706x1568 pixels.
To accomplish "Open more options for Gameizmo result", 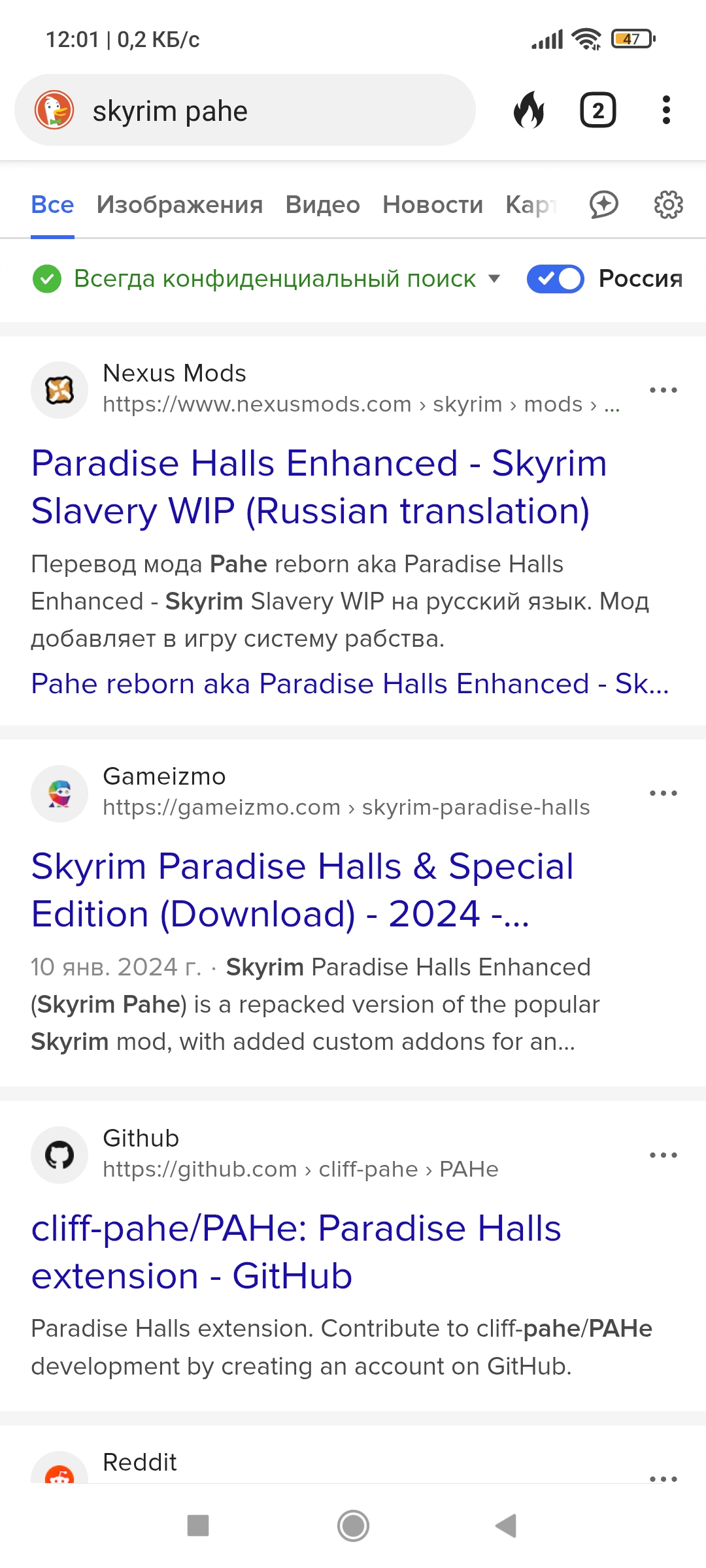I will pyautogui.click(x=663, y=793).
